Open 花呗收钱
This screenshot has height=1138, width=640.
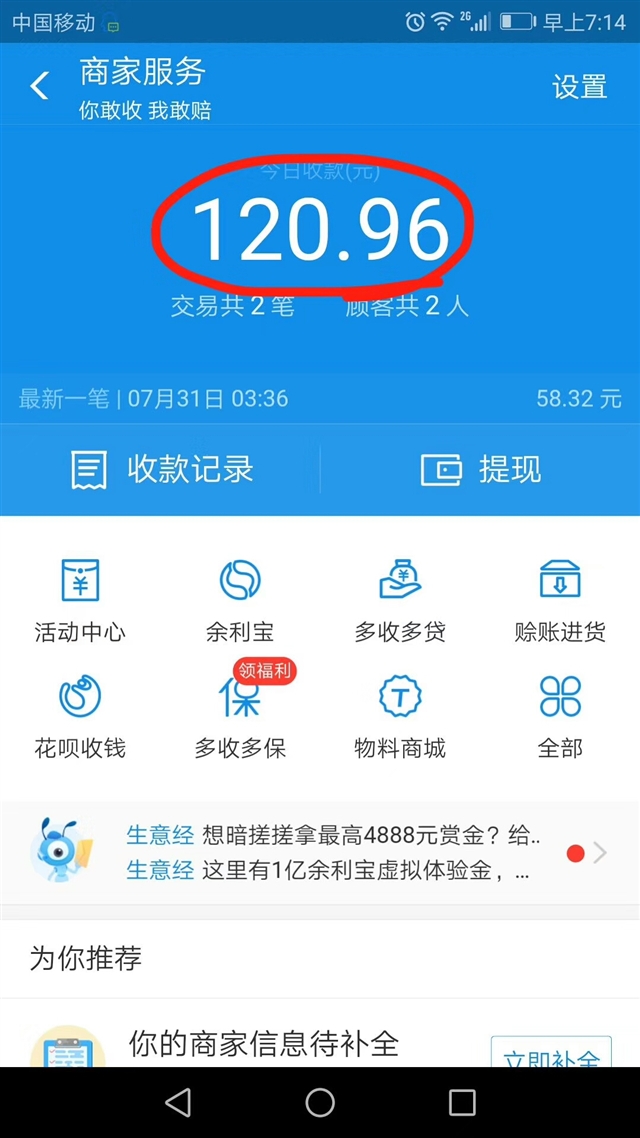(80, 716)
